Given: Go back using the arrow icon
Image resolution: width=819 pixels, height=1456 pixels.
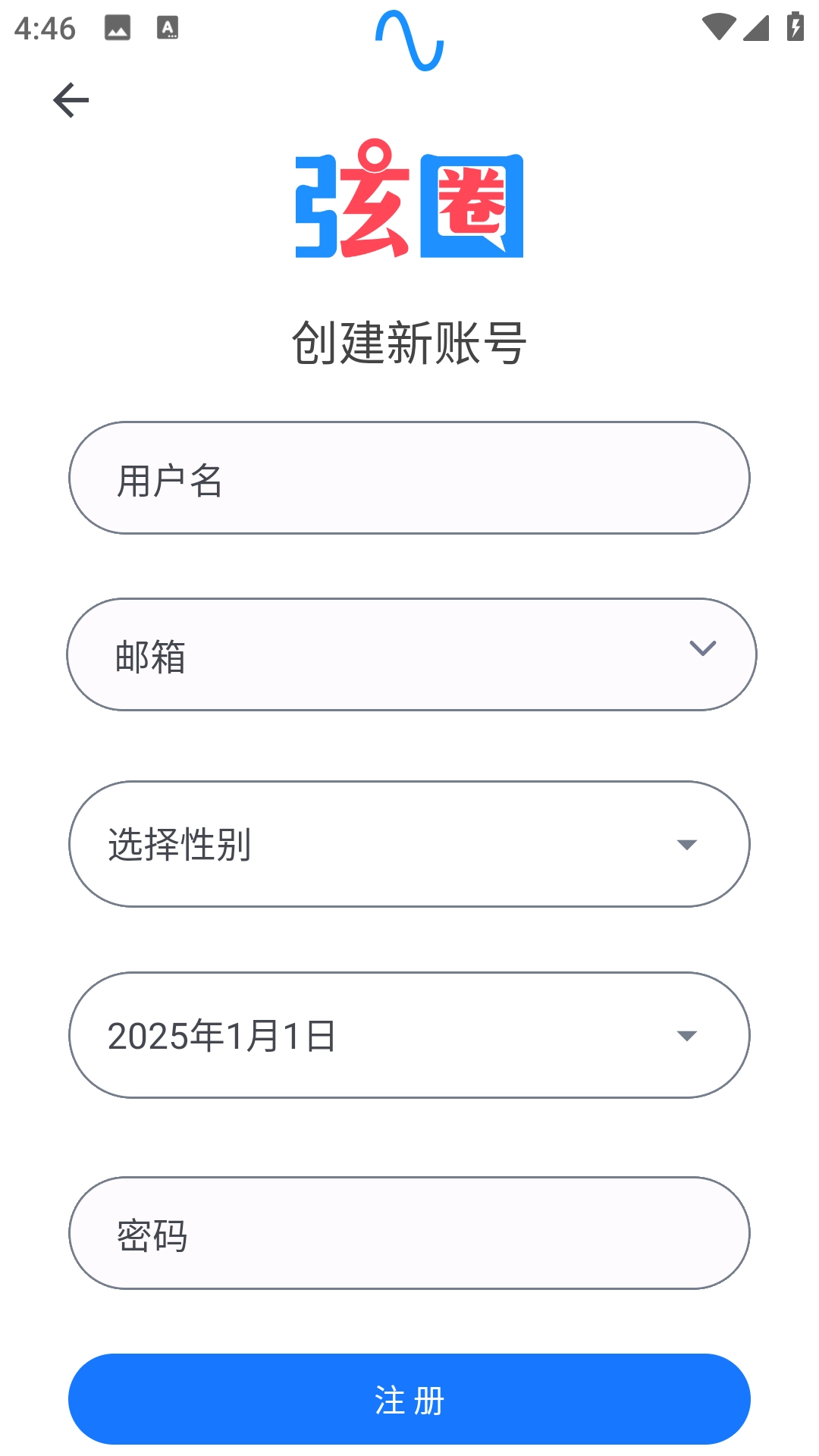Looking at the screenshot, I should [71, 100].
